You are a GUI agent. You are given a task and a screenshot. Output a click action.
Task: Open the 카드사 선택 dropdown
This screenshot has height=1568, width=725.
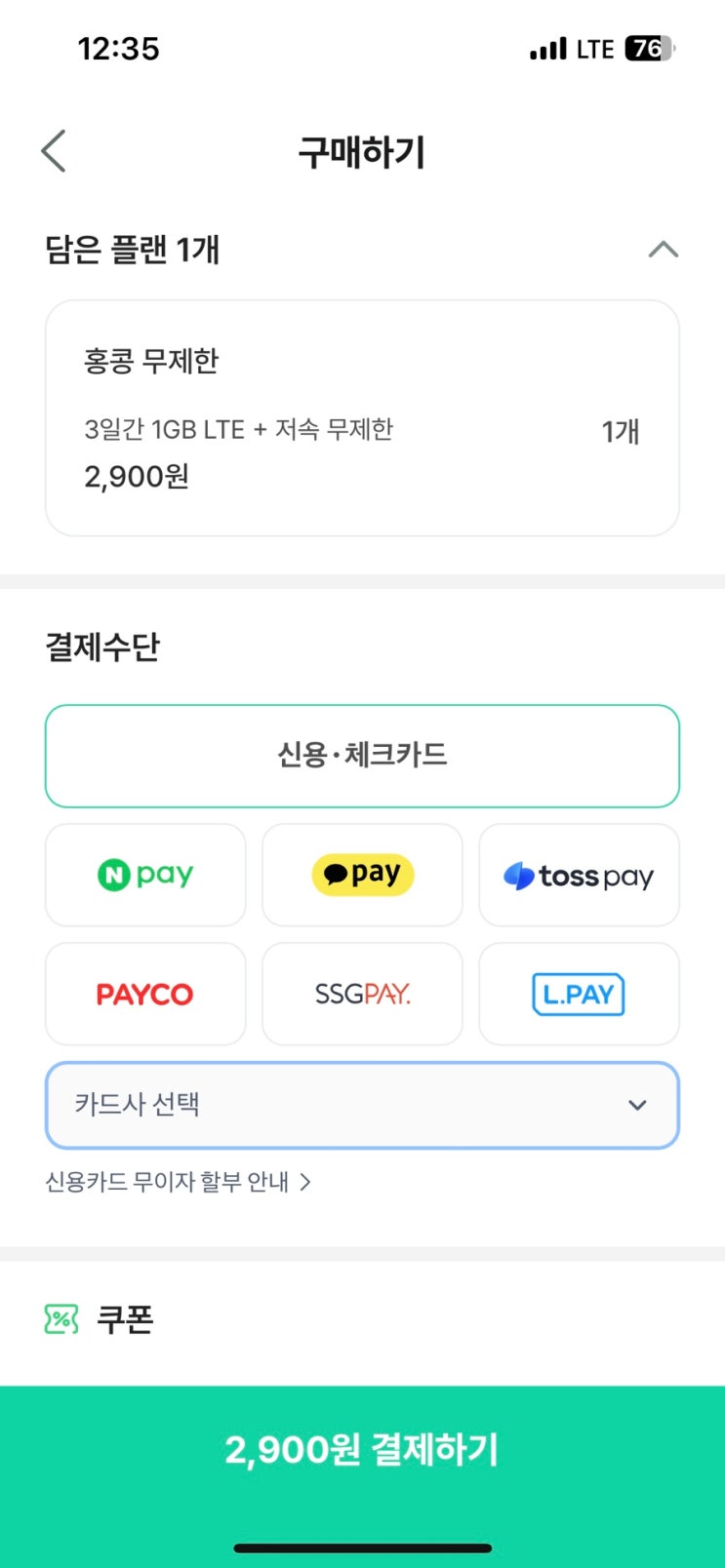(362, 1105)
